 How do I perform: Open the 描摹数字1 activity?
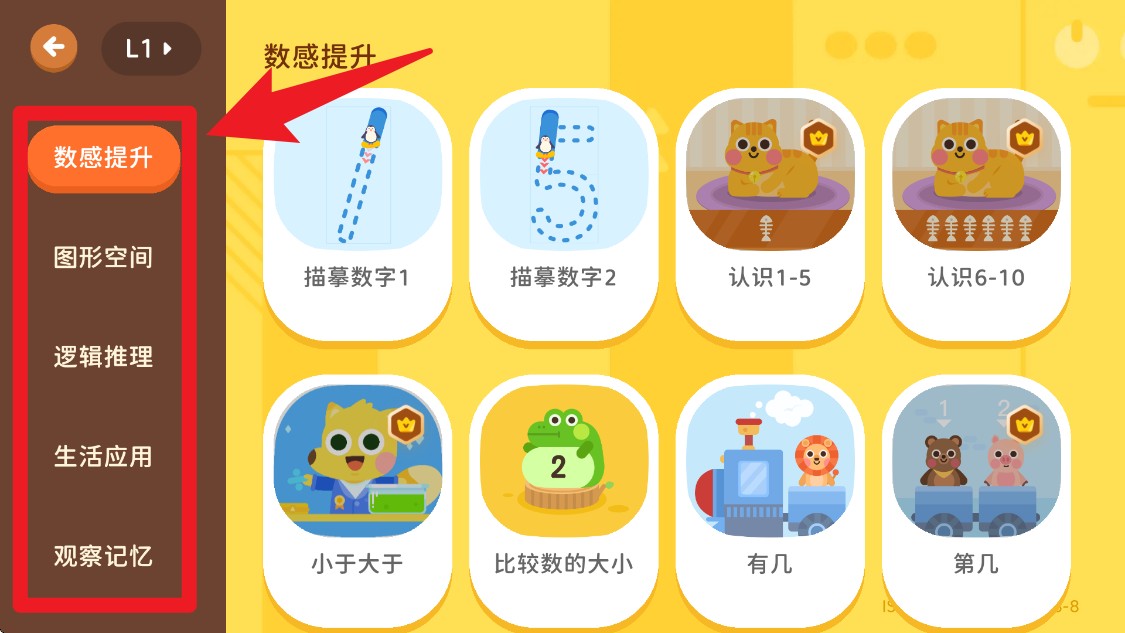[x=357, y=200]
